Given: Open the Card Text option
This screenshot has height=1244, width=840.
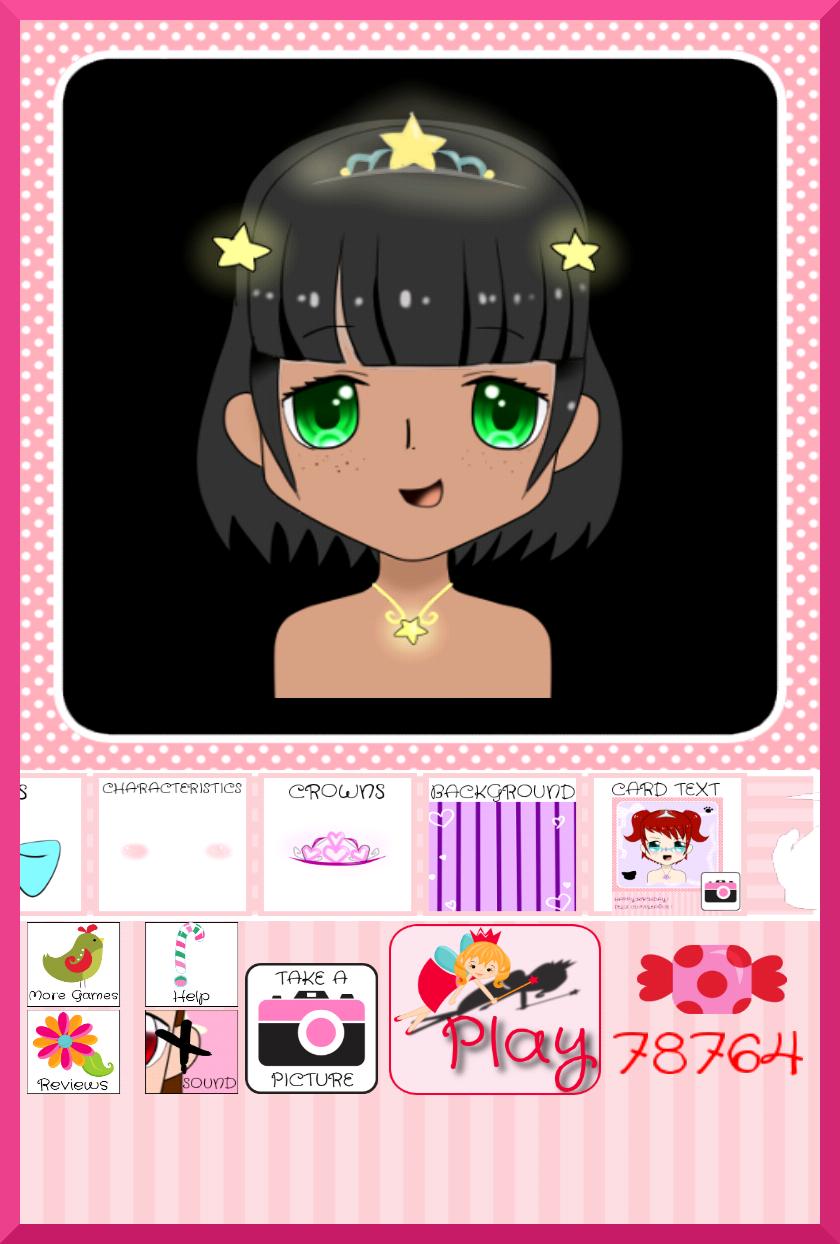Looking at the screenshot, I should (667, 846).
